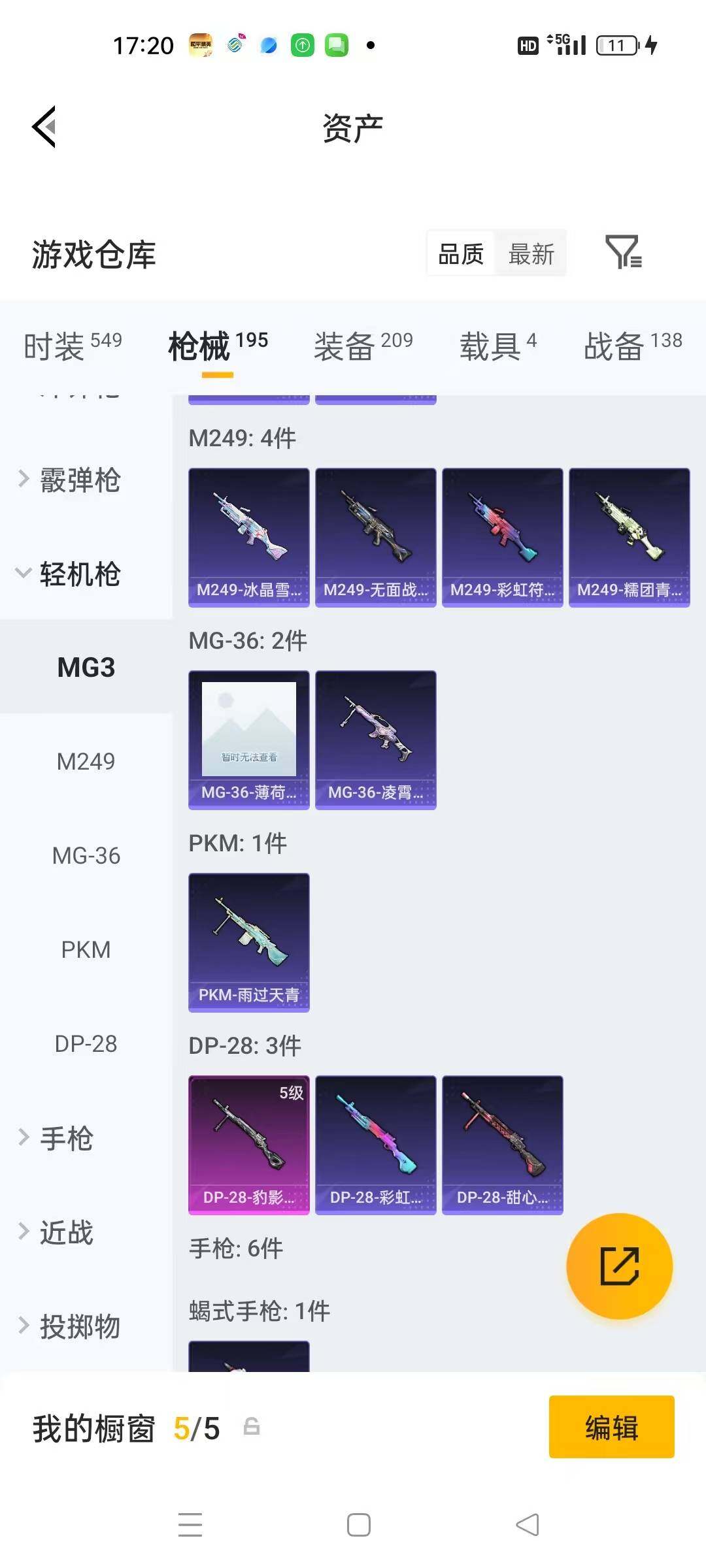Expand the 霰弹枪 category
The width and height of the screenshot is (706, 1568).
click(78, 480)
